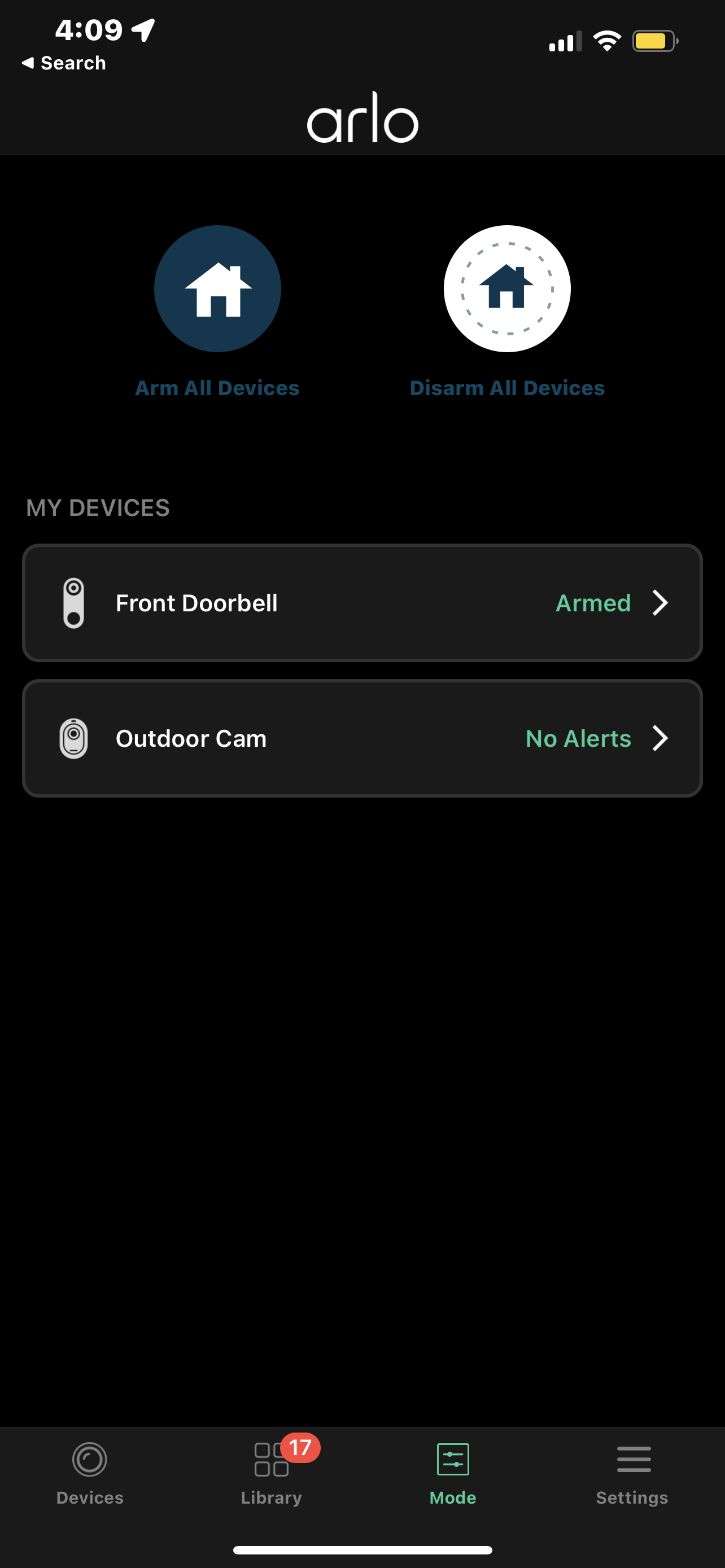
Task: Open the Library tab
Action: tap(272, 1472)
